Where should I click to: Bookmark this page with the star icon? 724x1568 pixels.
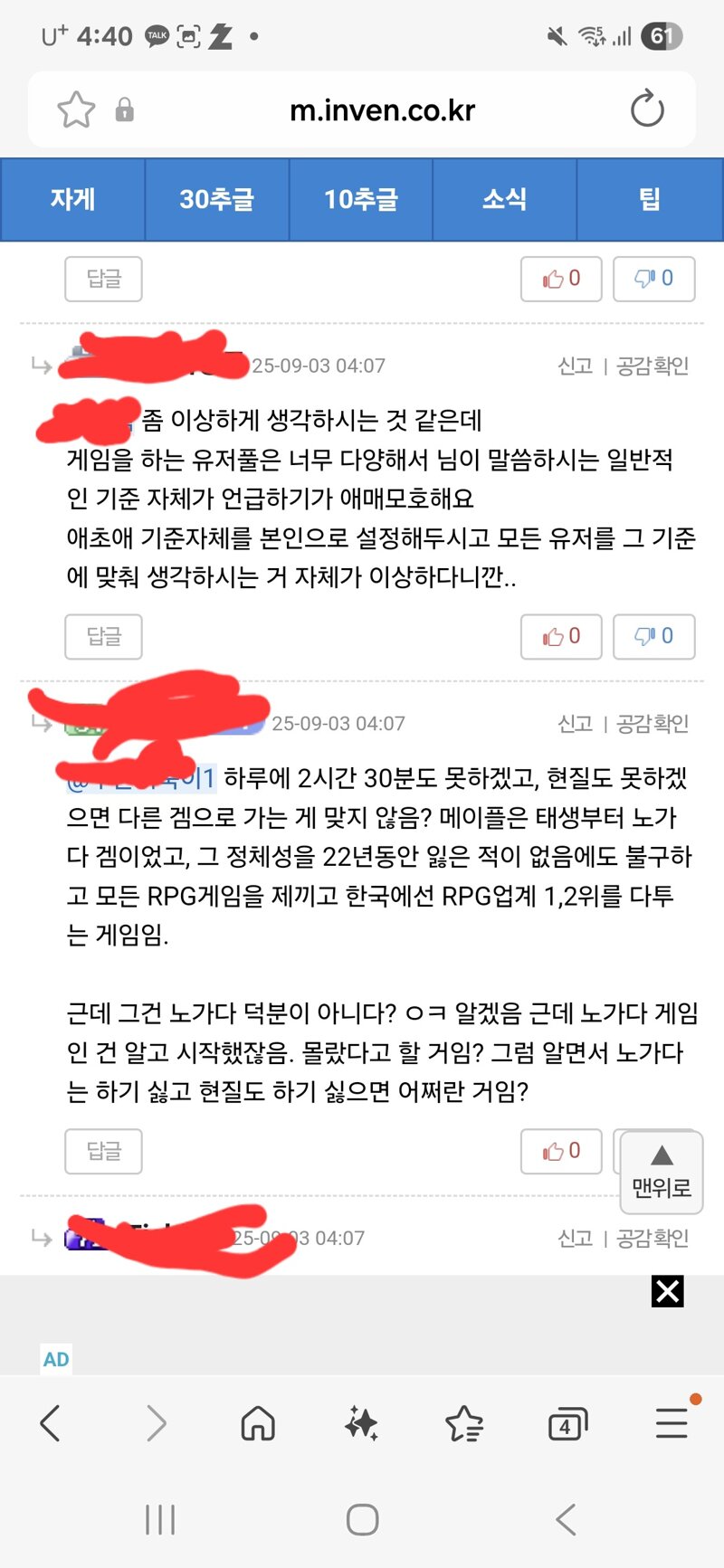click(x=76, y=110)
